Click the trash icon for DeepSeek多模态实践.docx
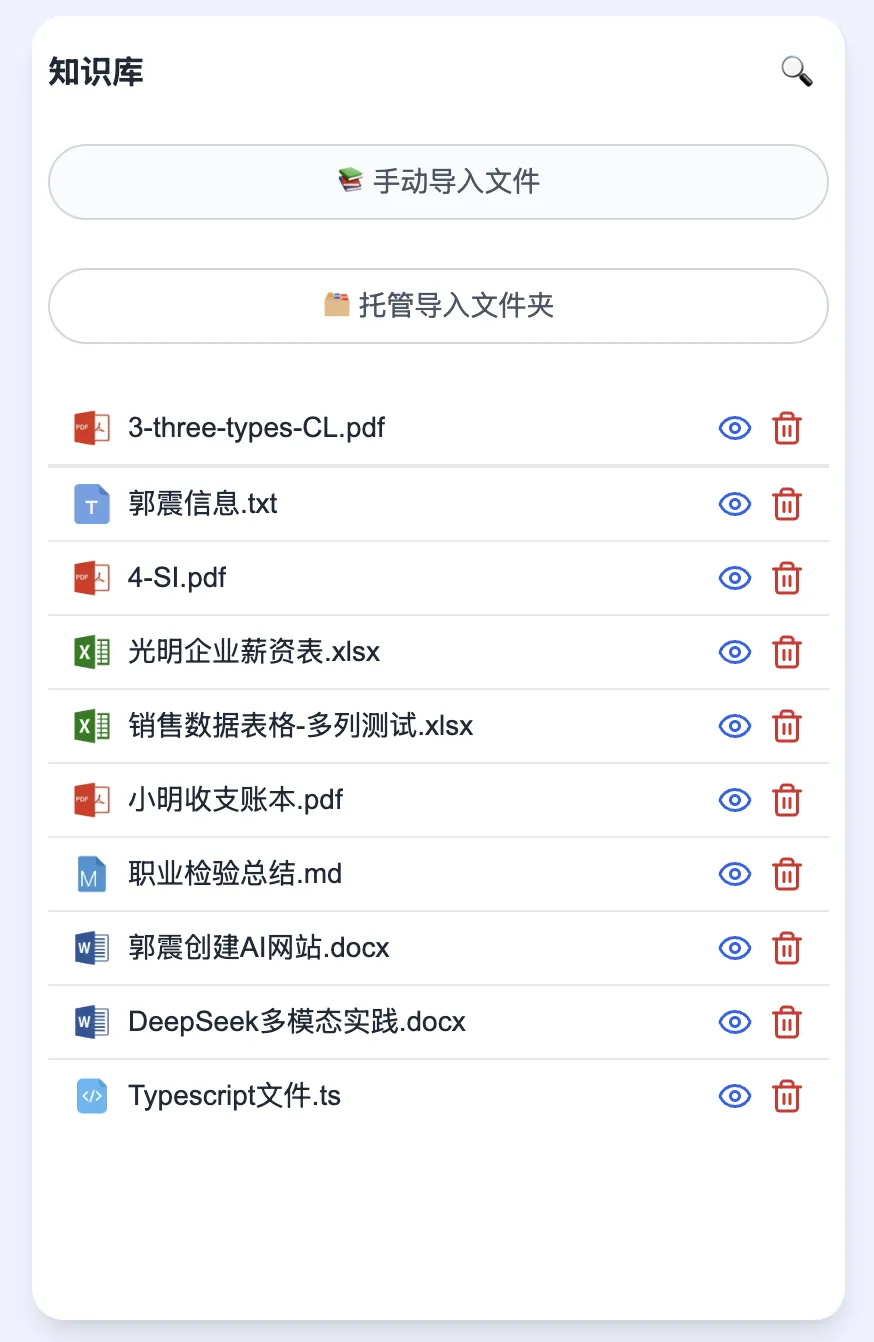Viewport: 874px width, 1342px height. click(x=787, y=1021)
